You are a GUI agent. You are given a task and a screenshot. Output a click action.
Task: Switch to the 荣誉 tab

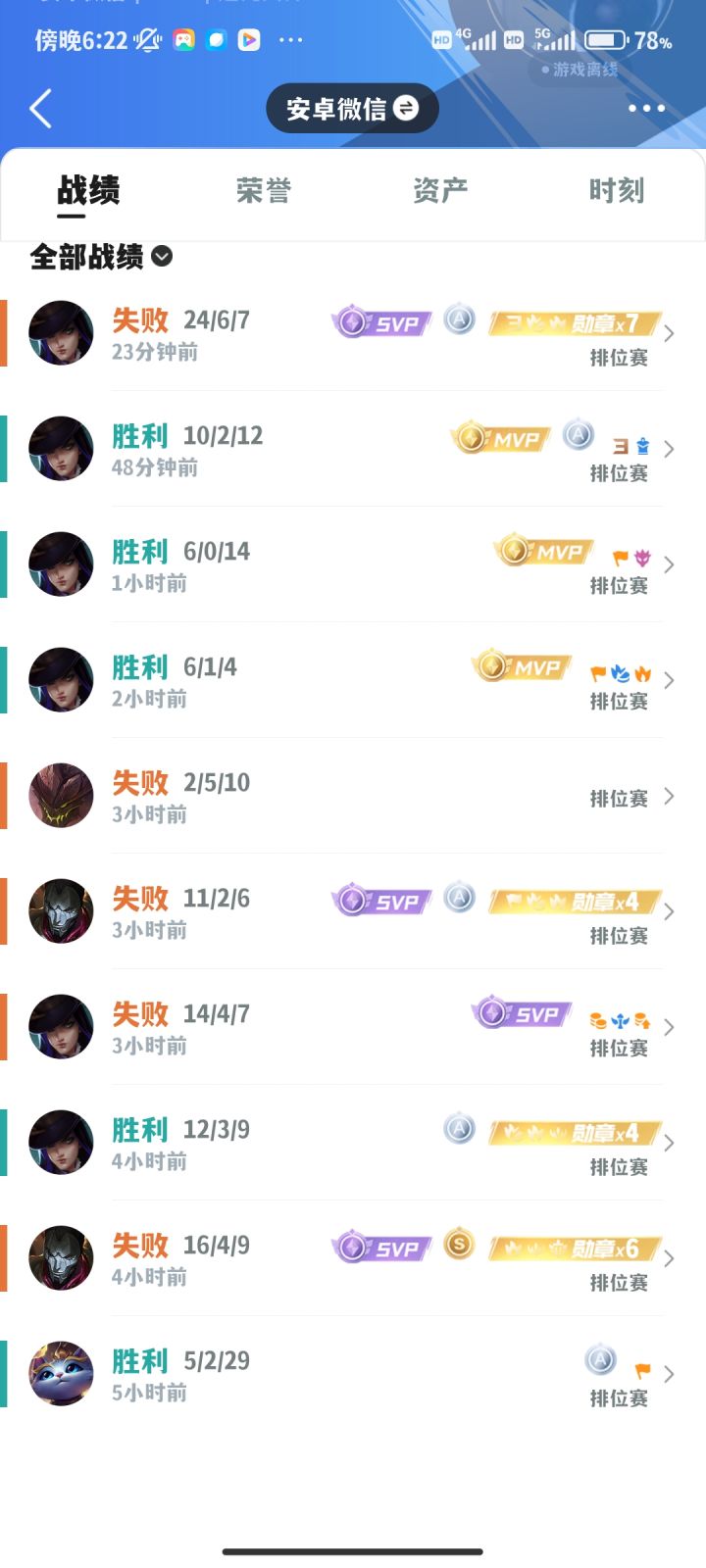264,190
